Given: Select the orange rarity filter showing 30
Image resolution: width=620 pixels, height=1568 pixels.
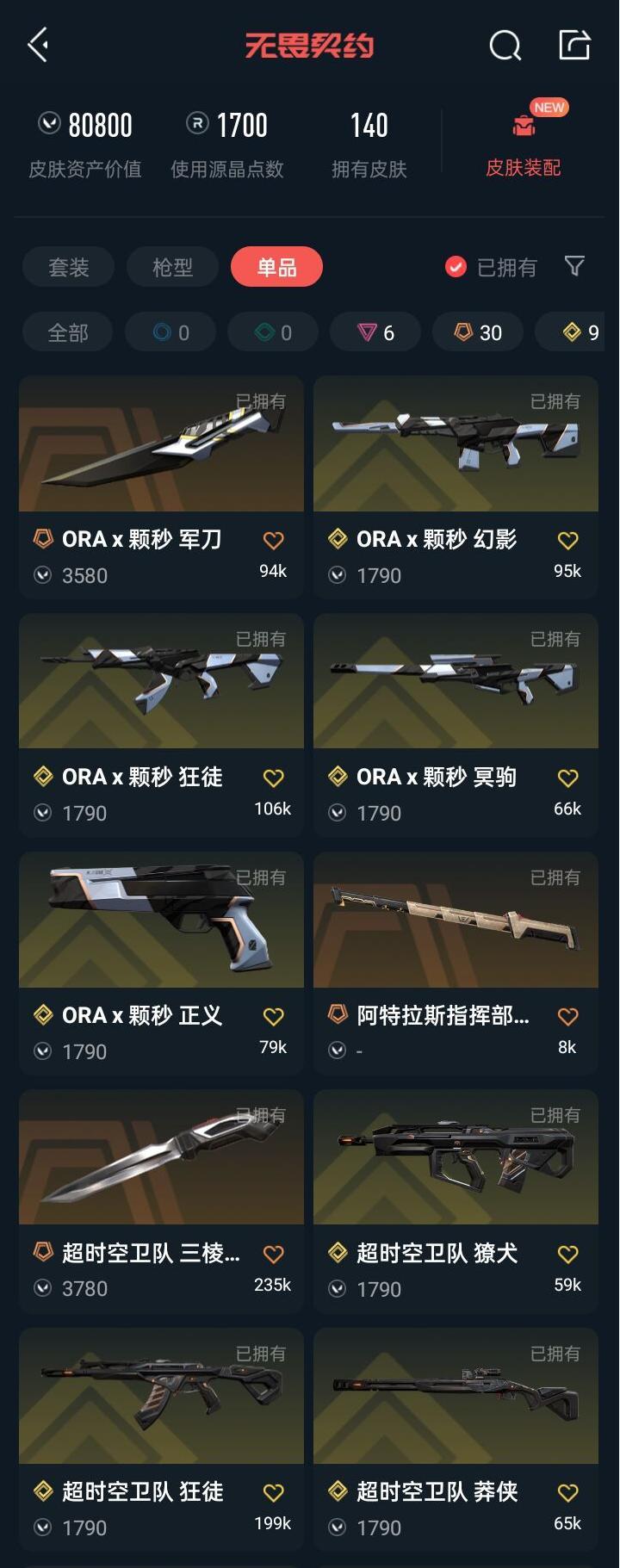Looking at the screenshot, I should coord(477,332).
